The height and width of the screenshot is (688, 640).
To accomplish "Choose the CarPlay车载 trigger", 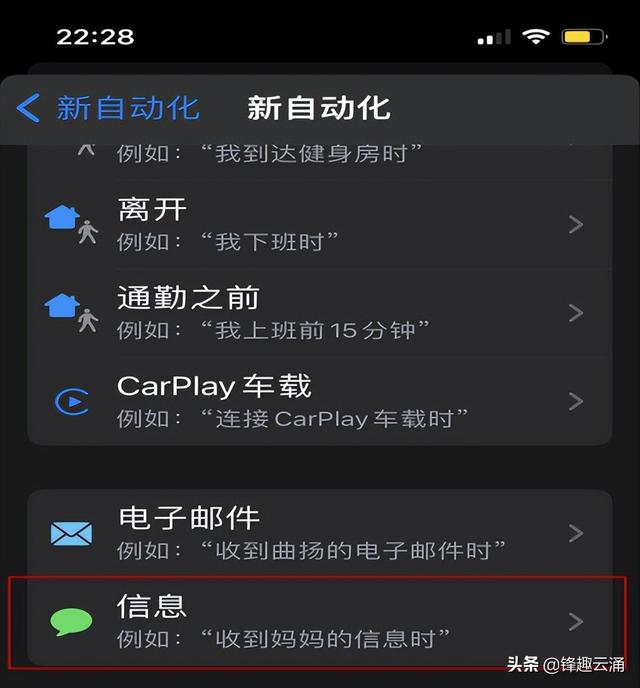I will point(320,400).
